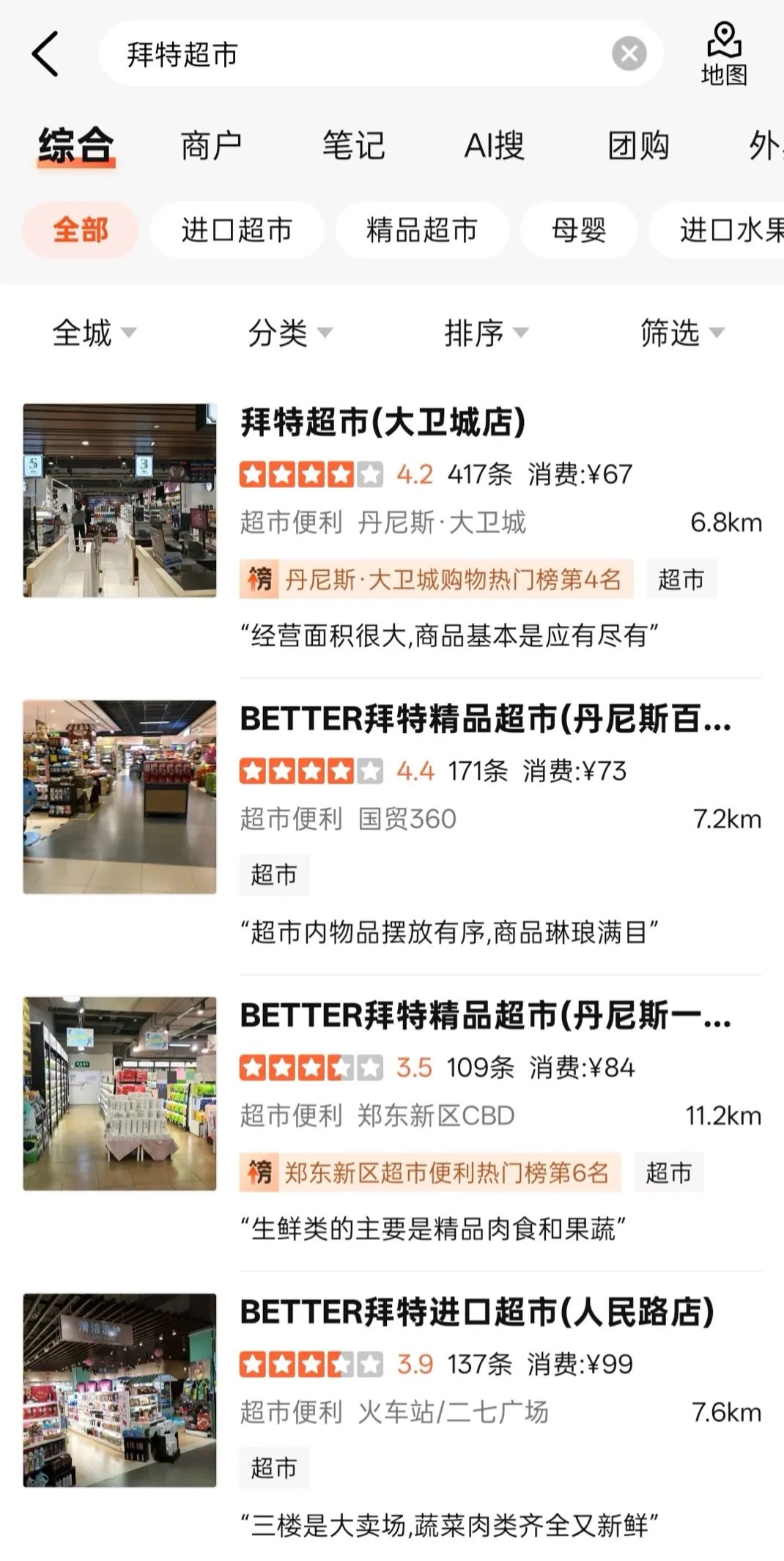Open 拜特超市(大卫城店) store result
The width and height of the screenshot is (784, 1561).
(382, 423)
